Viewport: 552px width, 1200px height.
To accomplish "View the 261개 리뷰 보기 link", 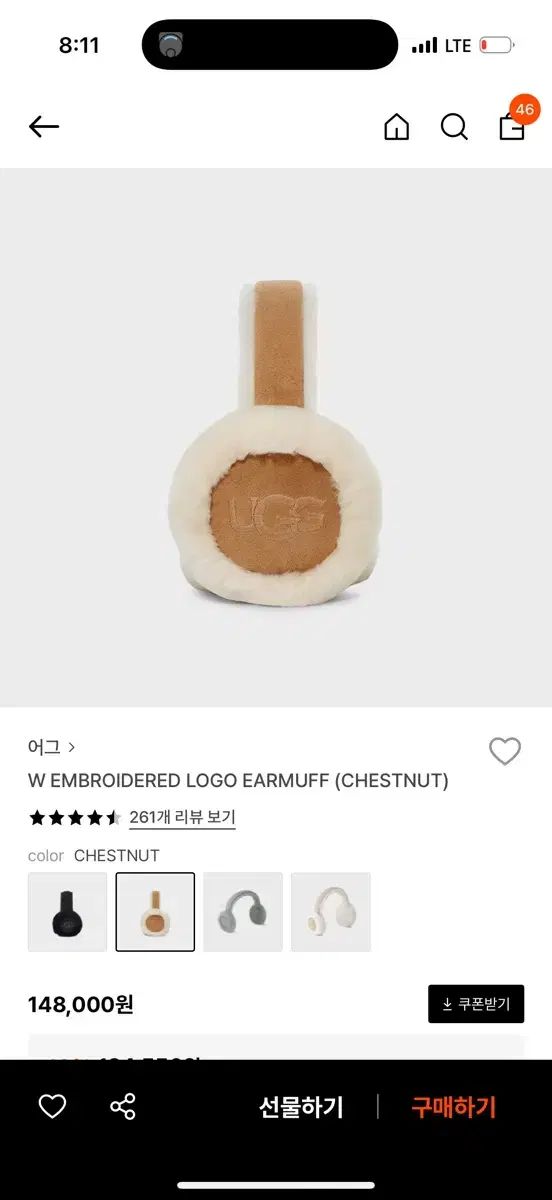I will point(182,817).
